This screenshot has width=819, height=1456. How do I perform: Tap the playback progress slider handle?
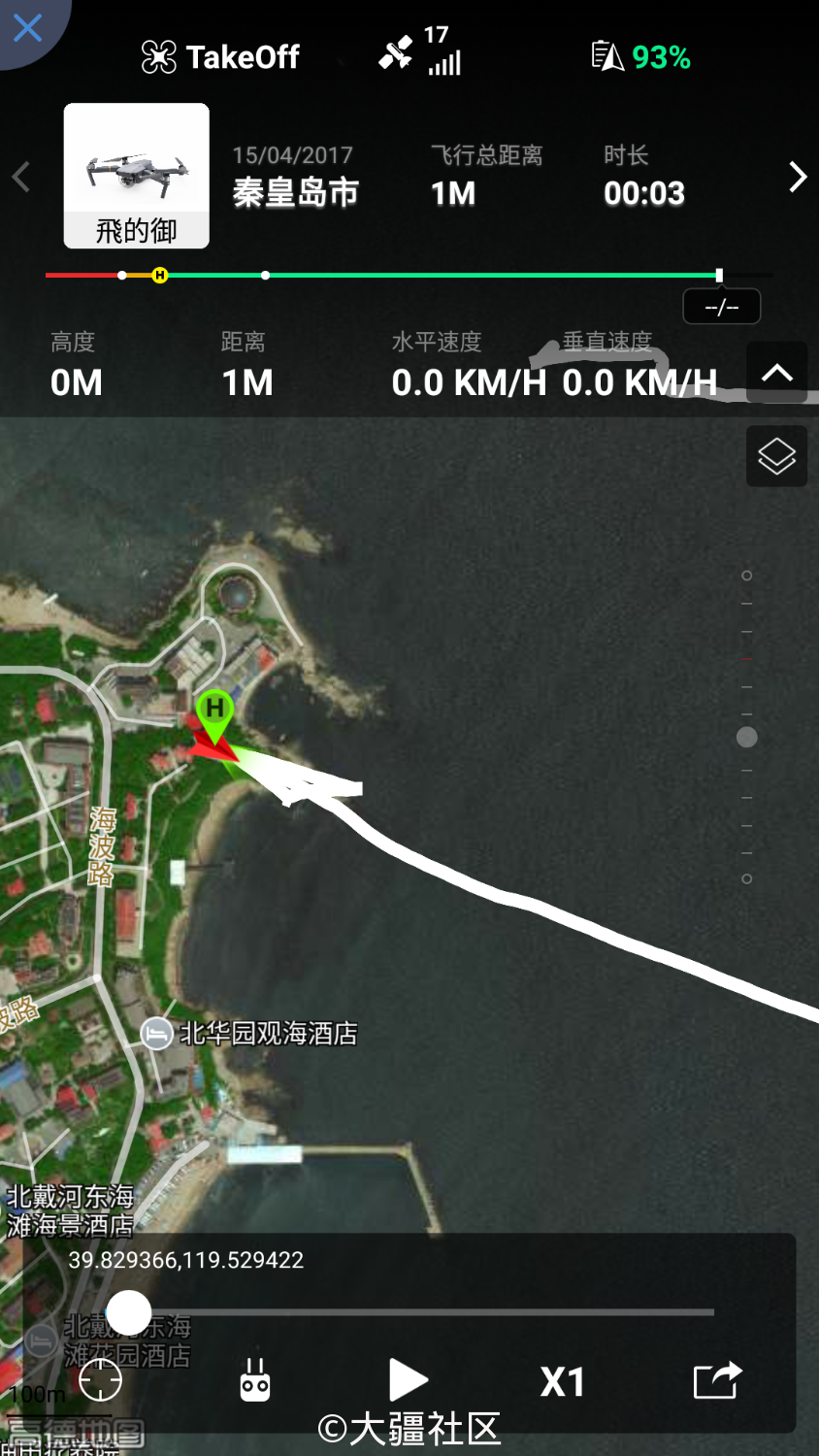point(128,1312)
